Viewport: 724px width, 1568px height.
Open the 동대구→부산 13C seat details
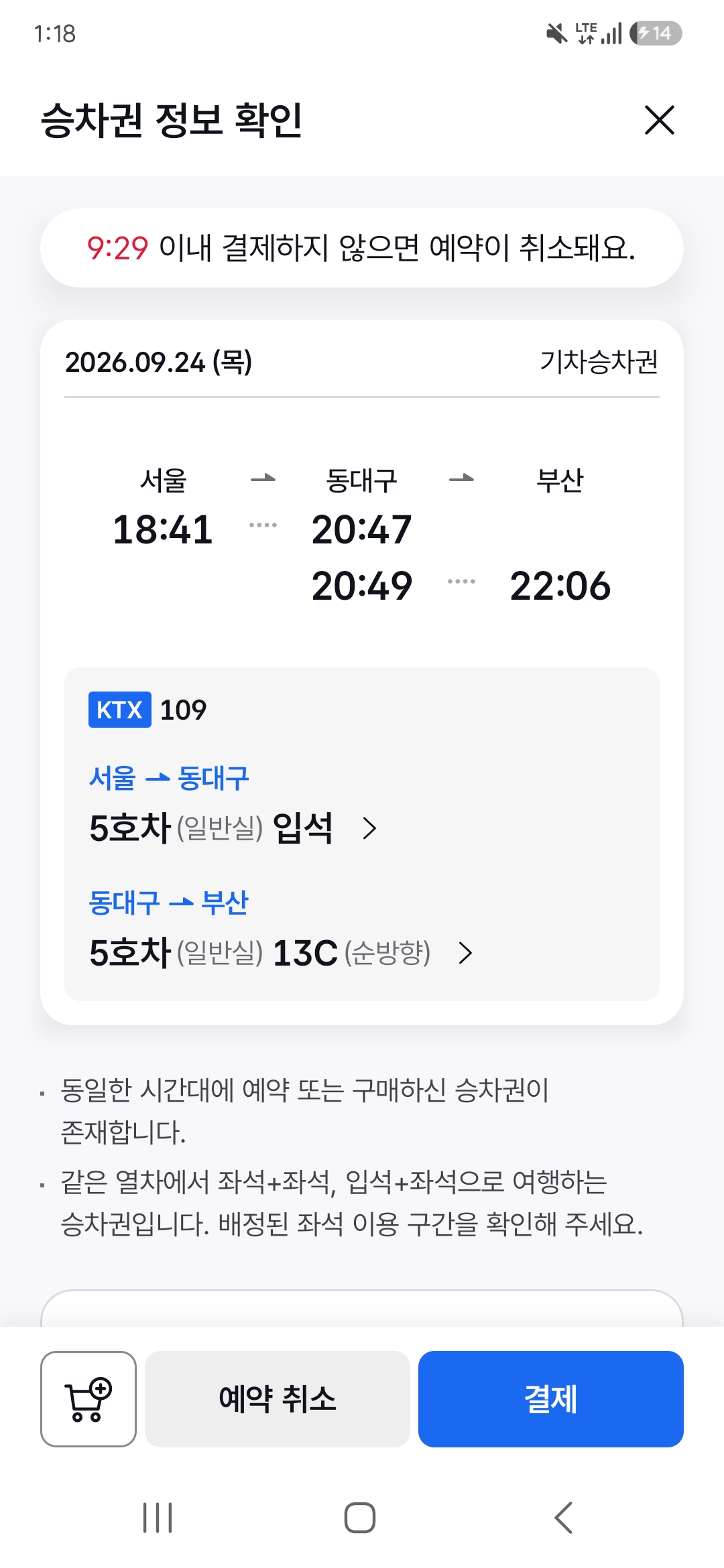282,952
